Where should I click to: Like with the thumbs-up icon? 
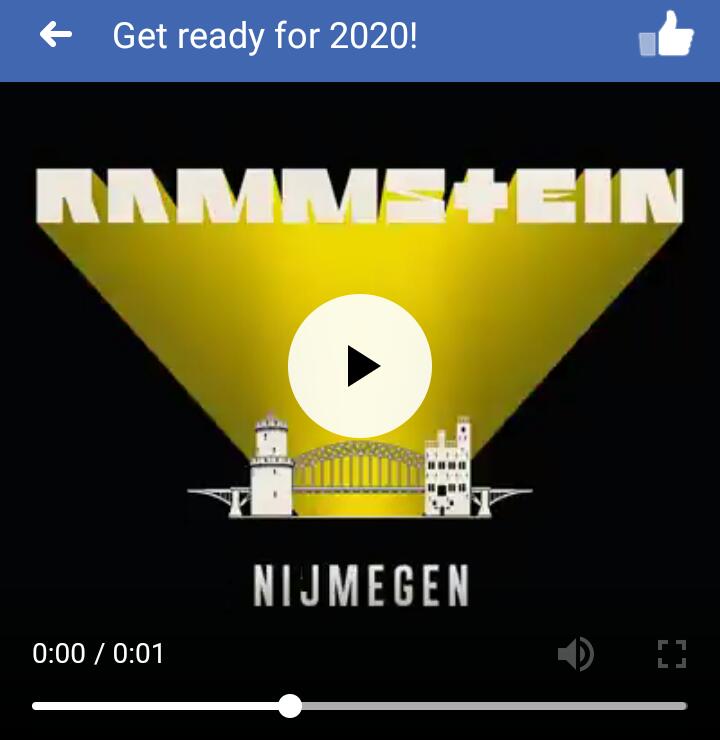point(666,34)
